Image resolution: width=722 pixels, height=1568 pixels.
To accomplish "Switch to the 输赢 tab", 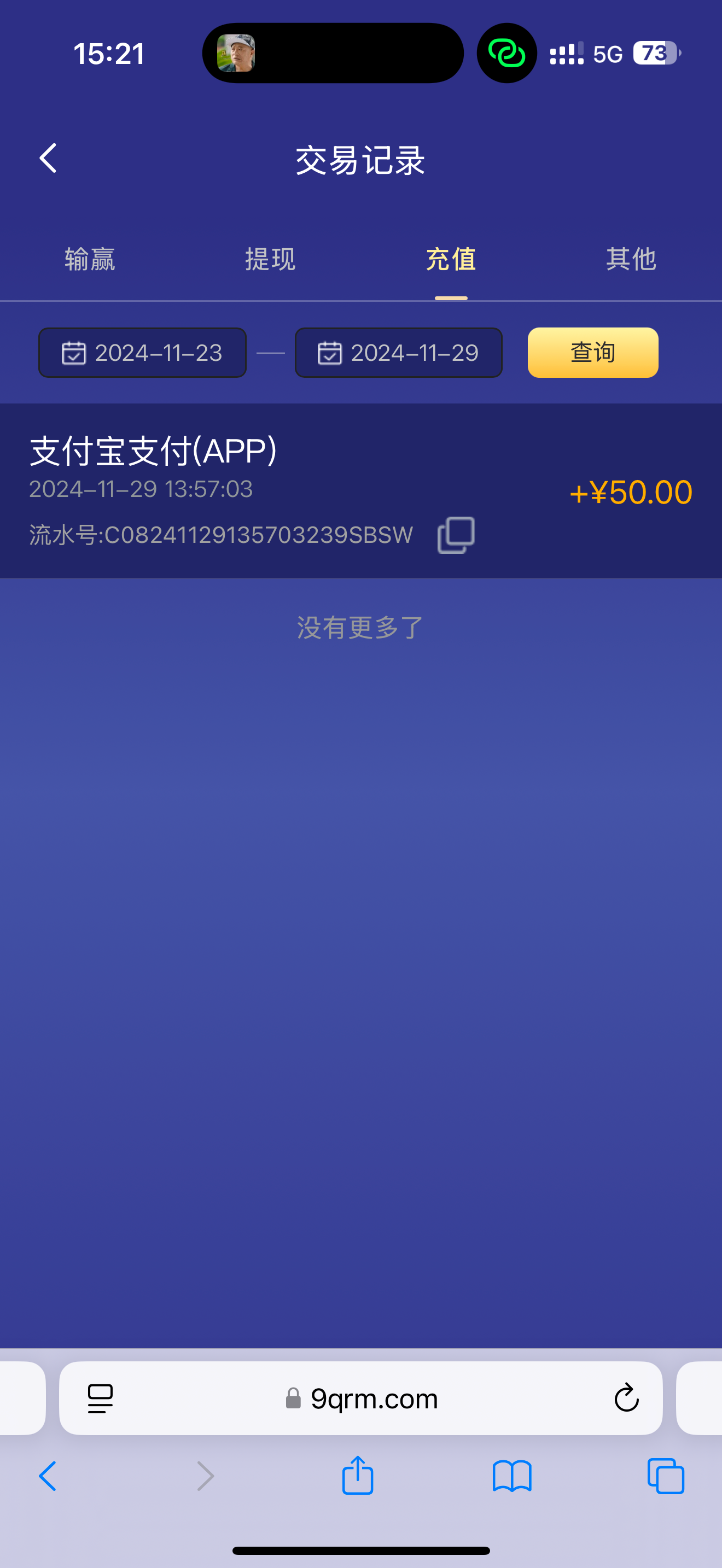I will coord(90,259).
